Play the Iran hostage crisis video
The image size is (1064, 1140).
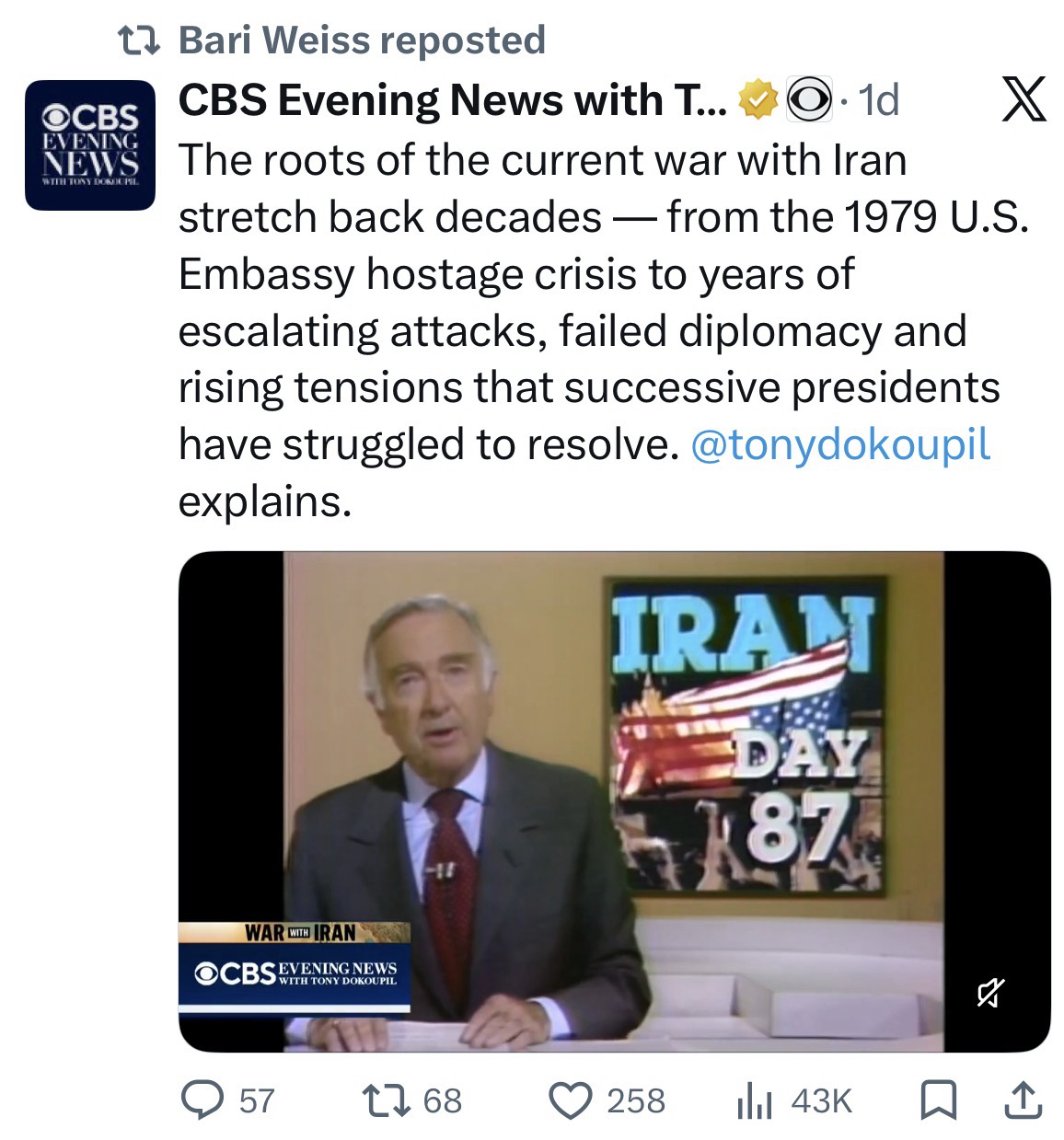pyautogui.click(x=613, y=800)
